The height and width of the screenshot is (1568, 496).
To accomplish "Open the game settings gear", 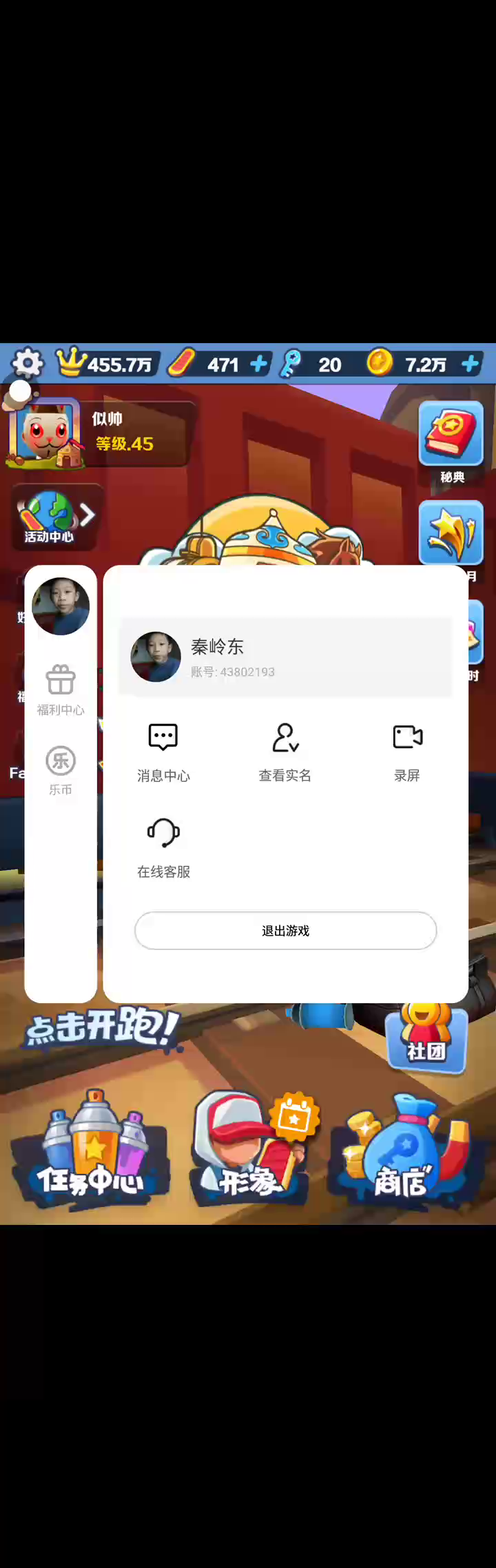I will pos(28,362).
